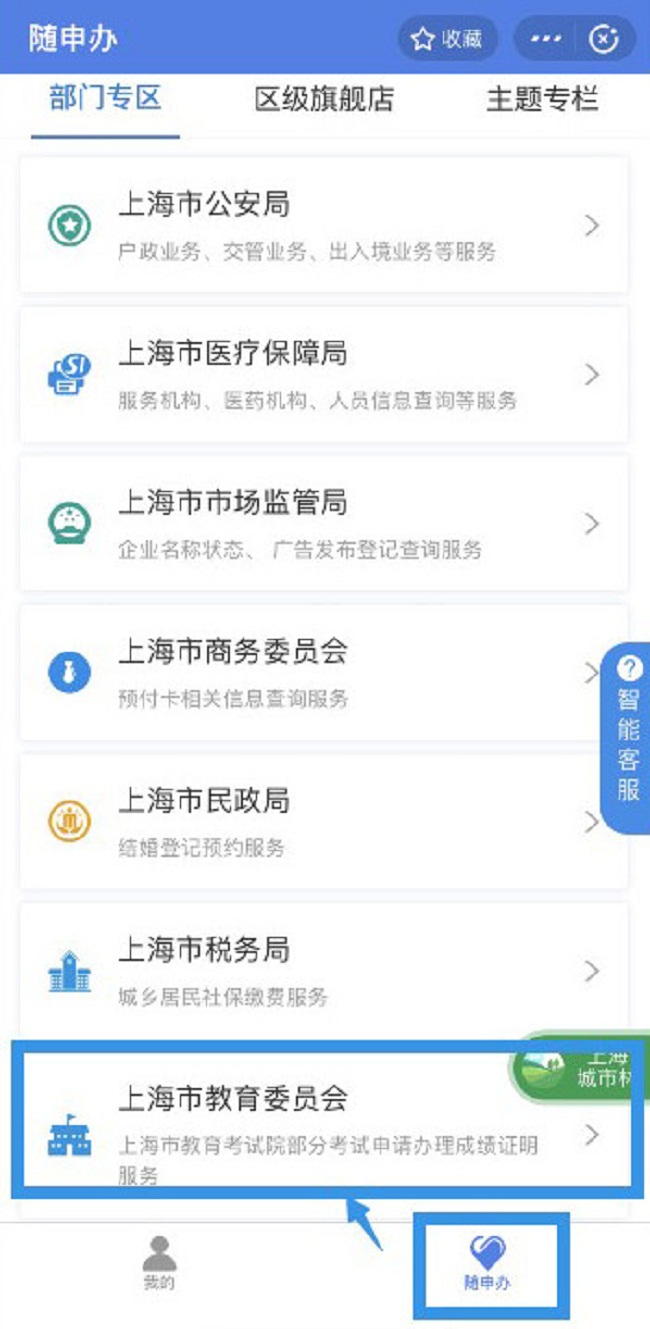Viewport: 650px width, 1329px height.
Task: Go to the 我的 tab
Action: point(159,1261)
